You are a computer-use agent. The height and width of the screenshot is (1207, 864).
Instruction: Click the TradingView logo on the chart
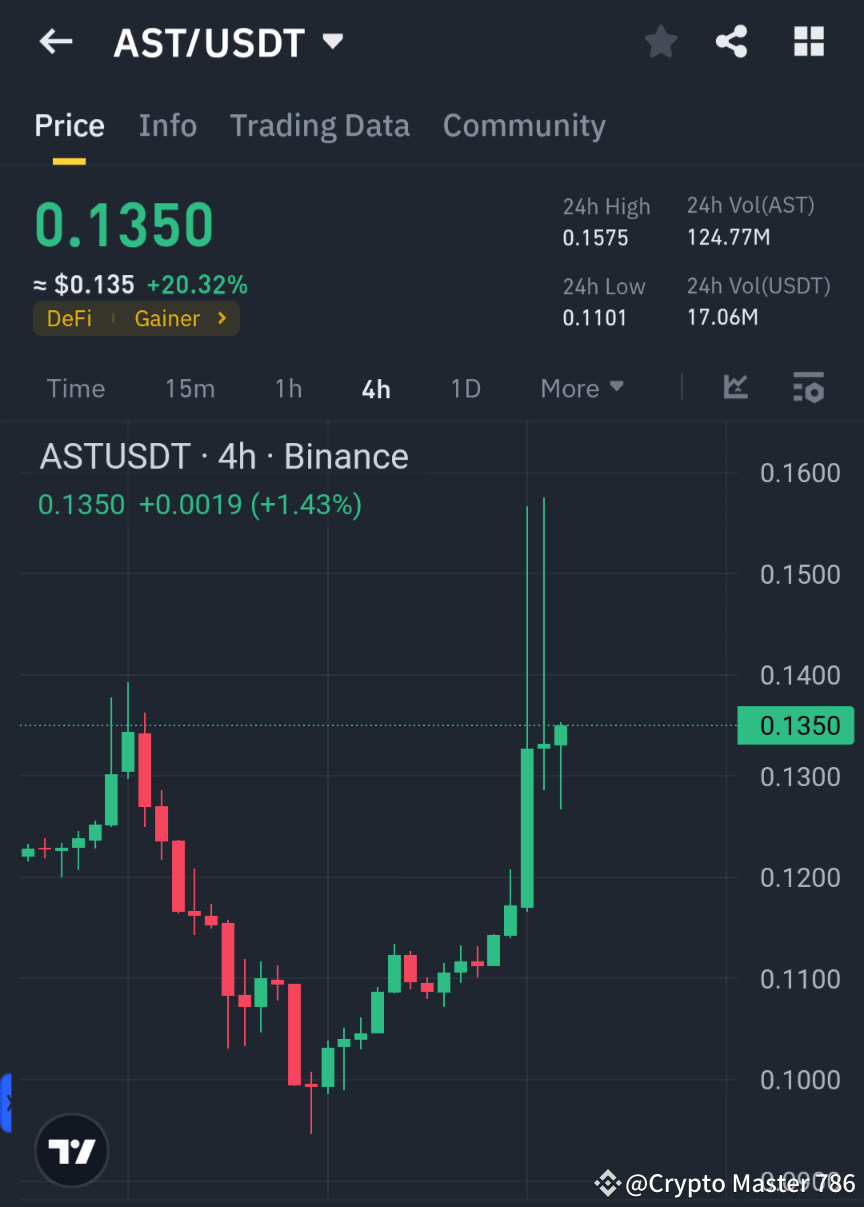[70, 1150]
